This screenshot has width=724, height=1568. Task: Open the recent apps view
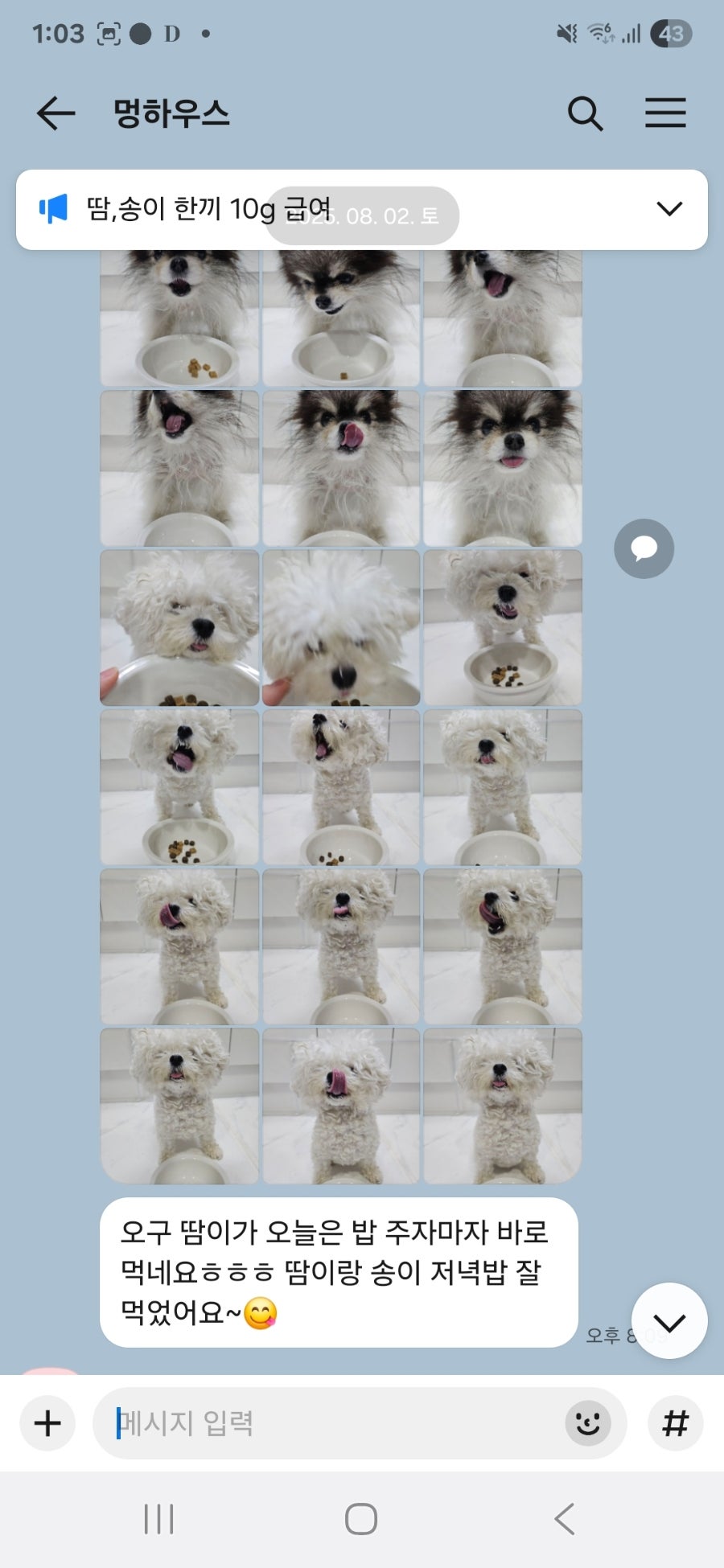coord(158,1519)
